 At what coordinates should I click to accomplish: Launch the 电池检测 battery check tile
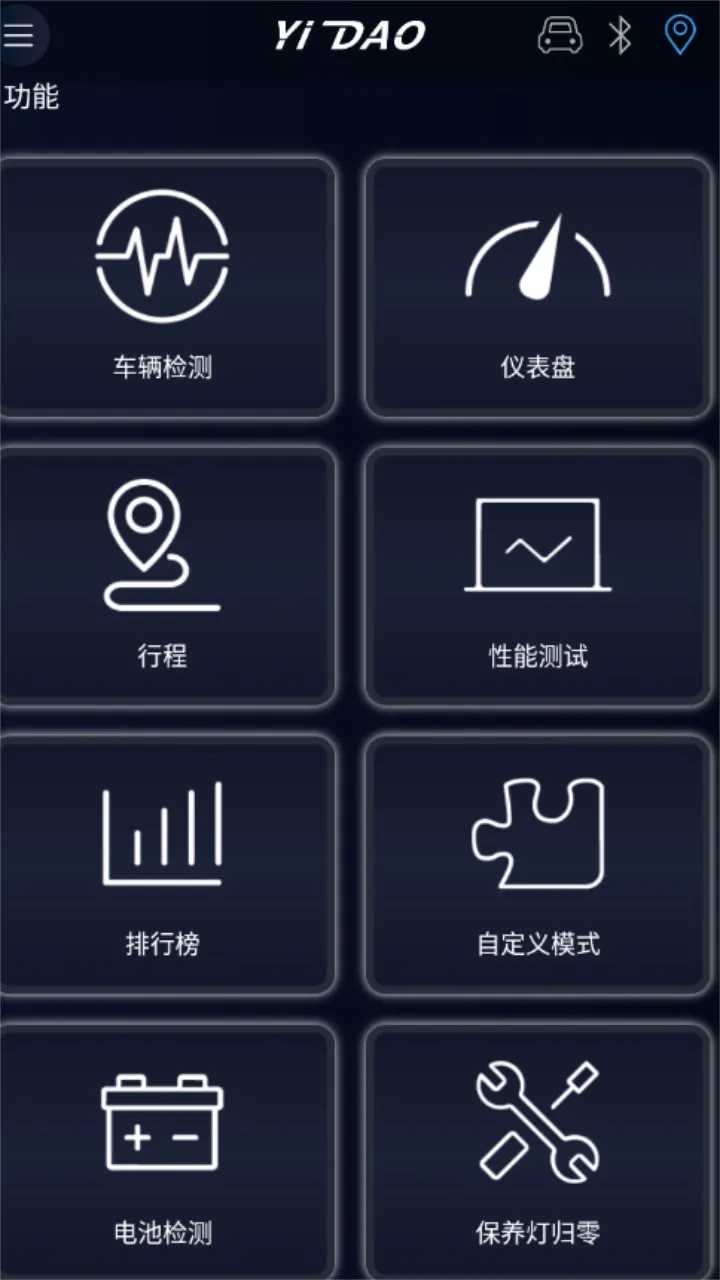[x=163, y=1150]
